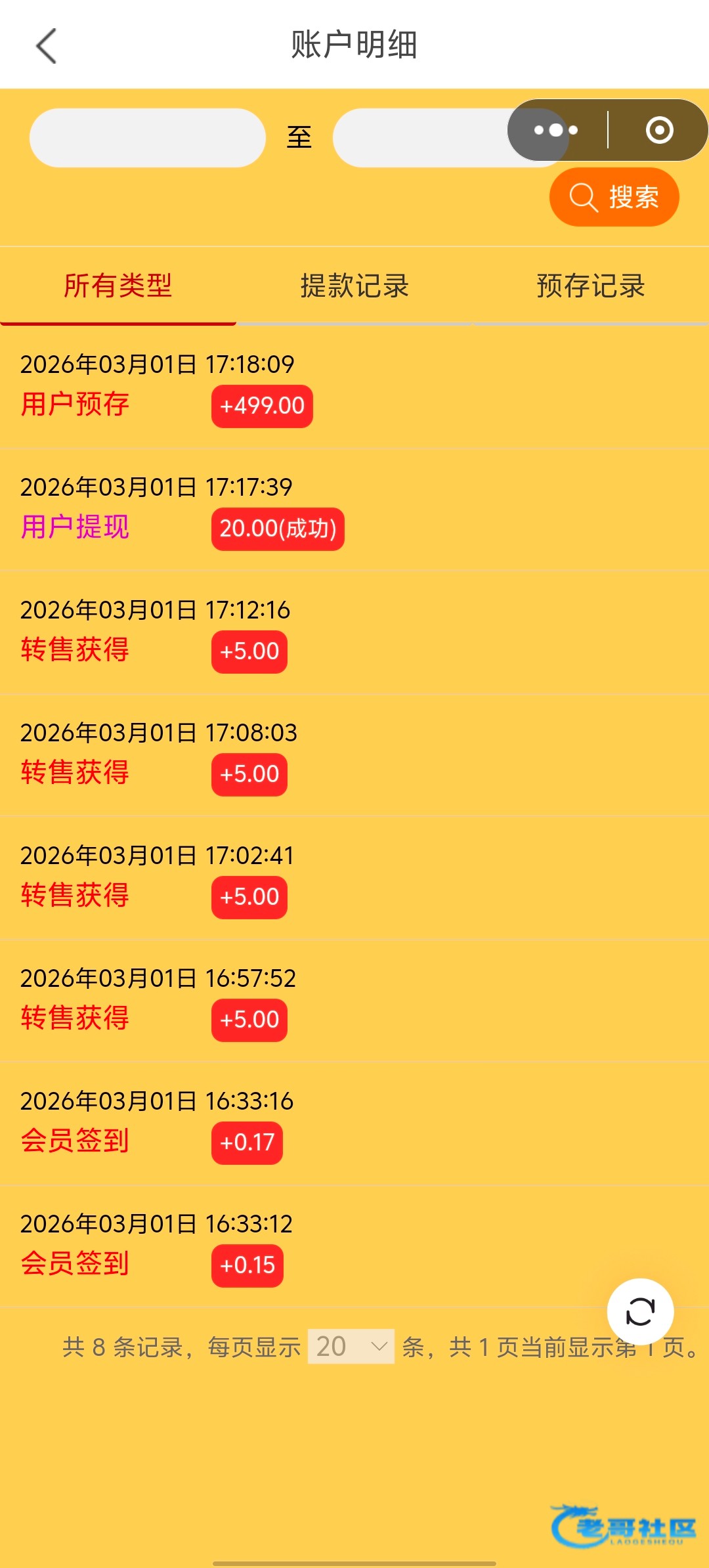Expand the 20 per-page dropdown
This screenshot has height=1568, width=709.
click(x=351, y=1347)
